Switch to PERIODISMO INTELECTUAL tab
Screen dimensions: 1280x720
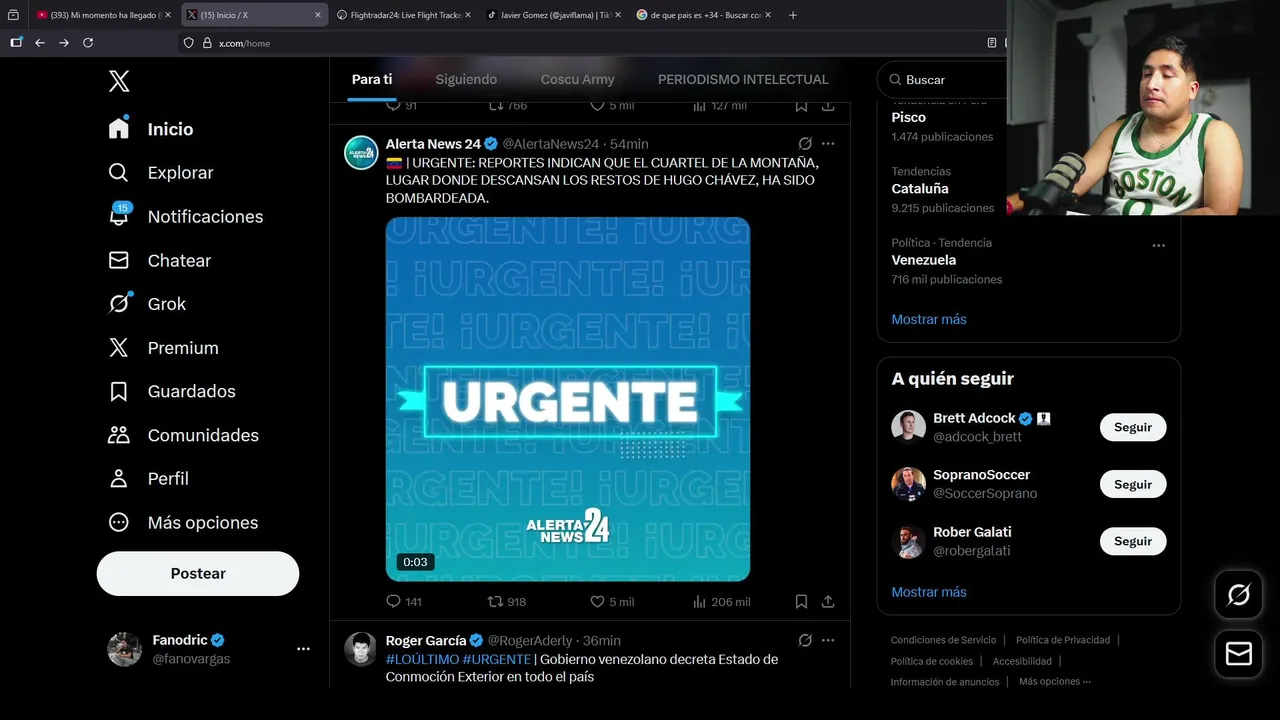pyautogui.click(x=743, y=79)
